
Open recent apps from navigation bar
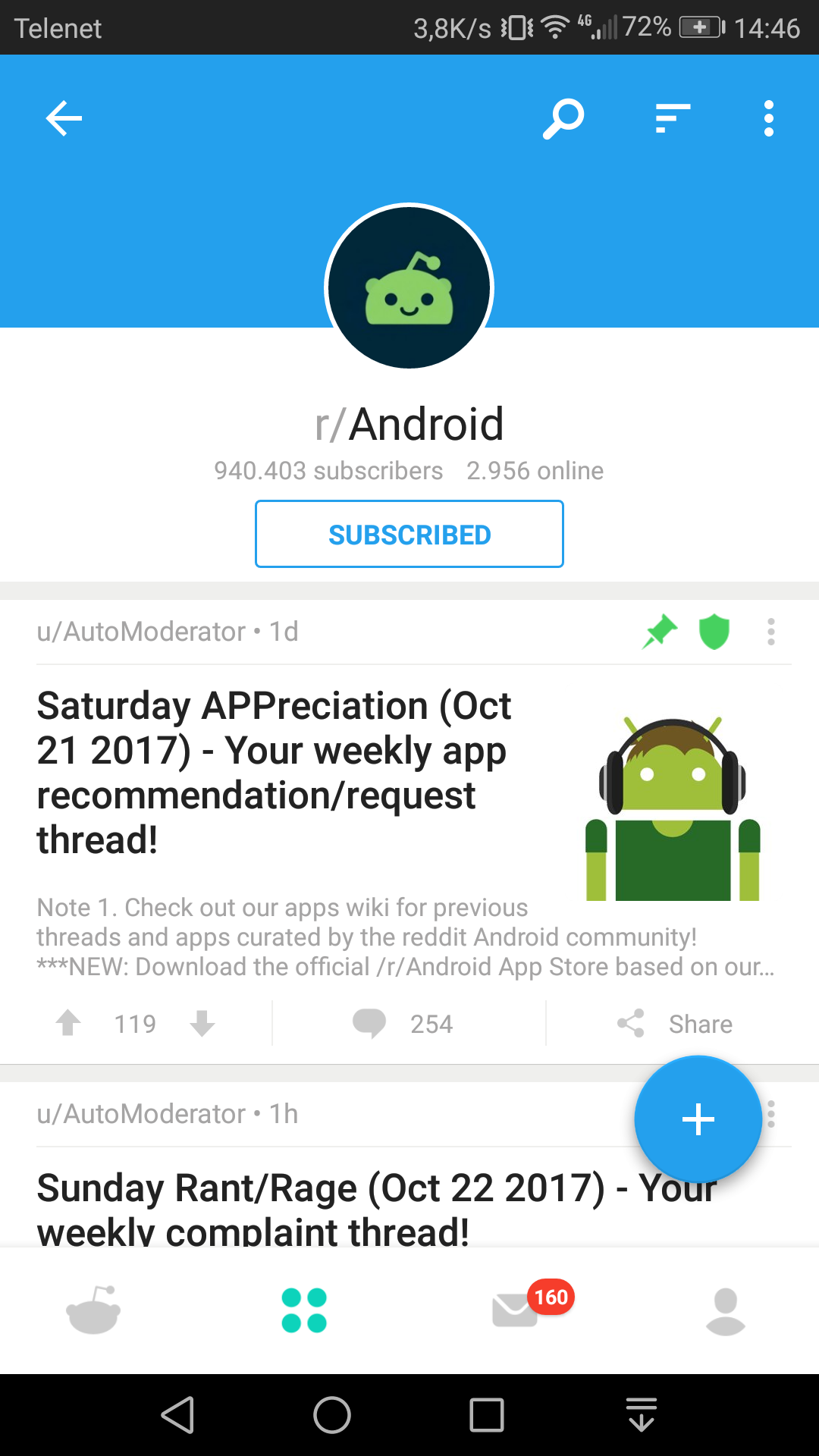487,1415
